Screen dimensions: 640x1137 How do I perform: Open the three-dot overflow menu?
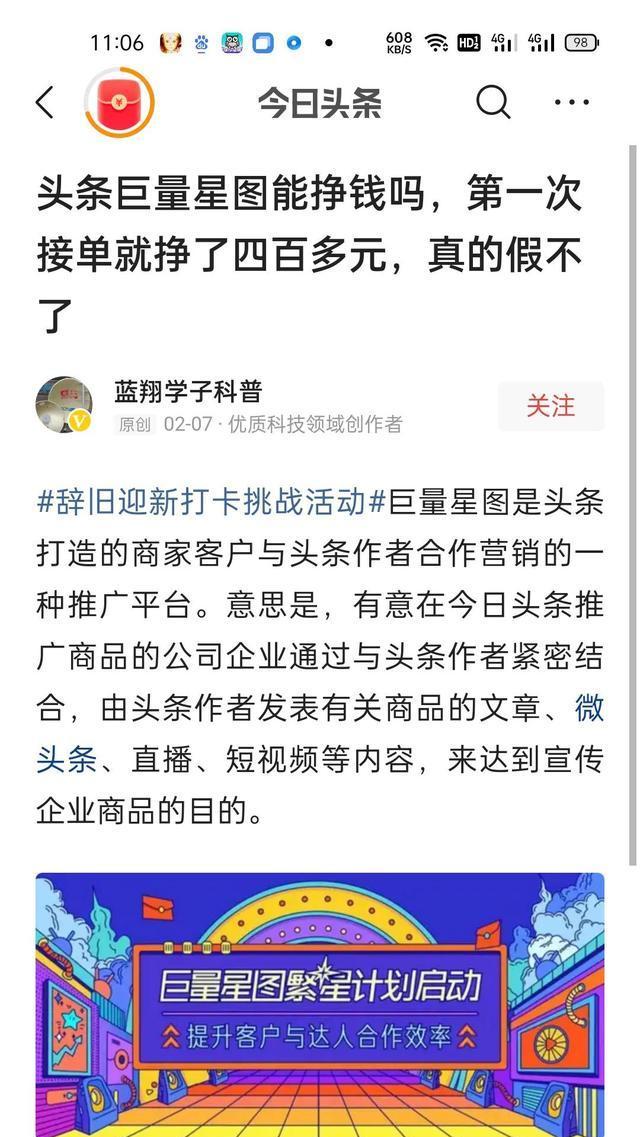(572, 102)
